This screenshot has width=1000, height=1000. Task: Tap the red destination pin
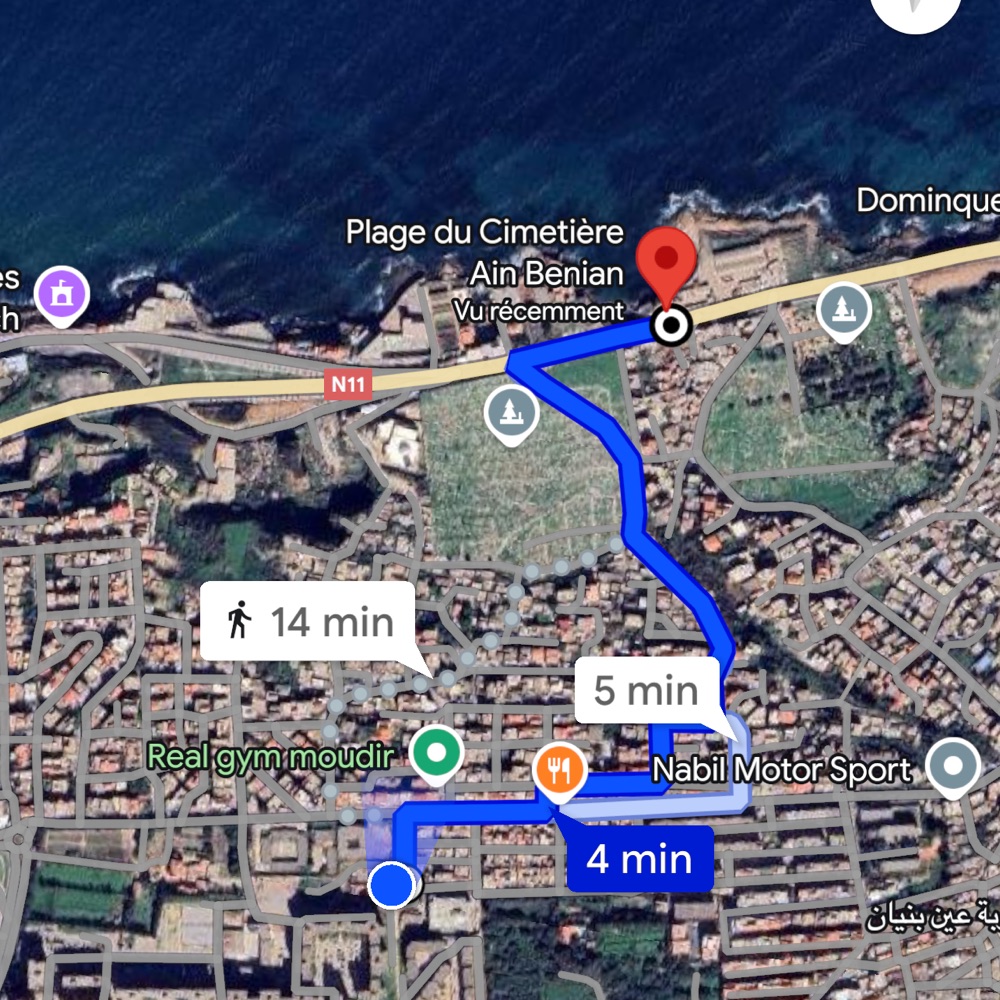(668, 260)
